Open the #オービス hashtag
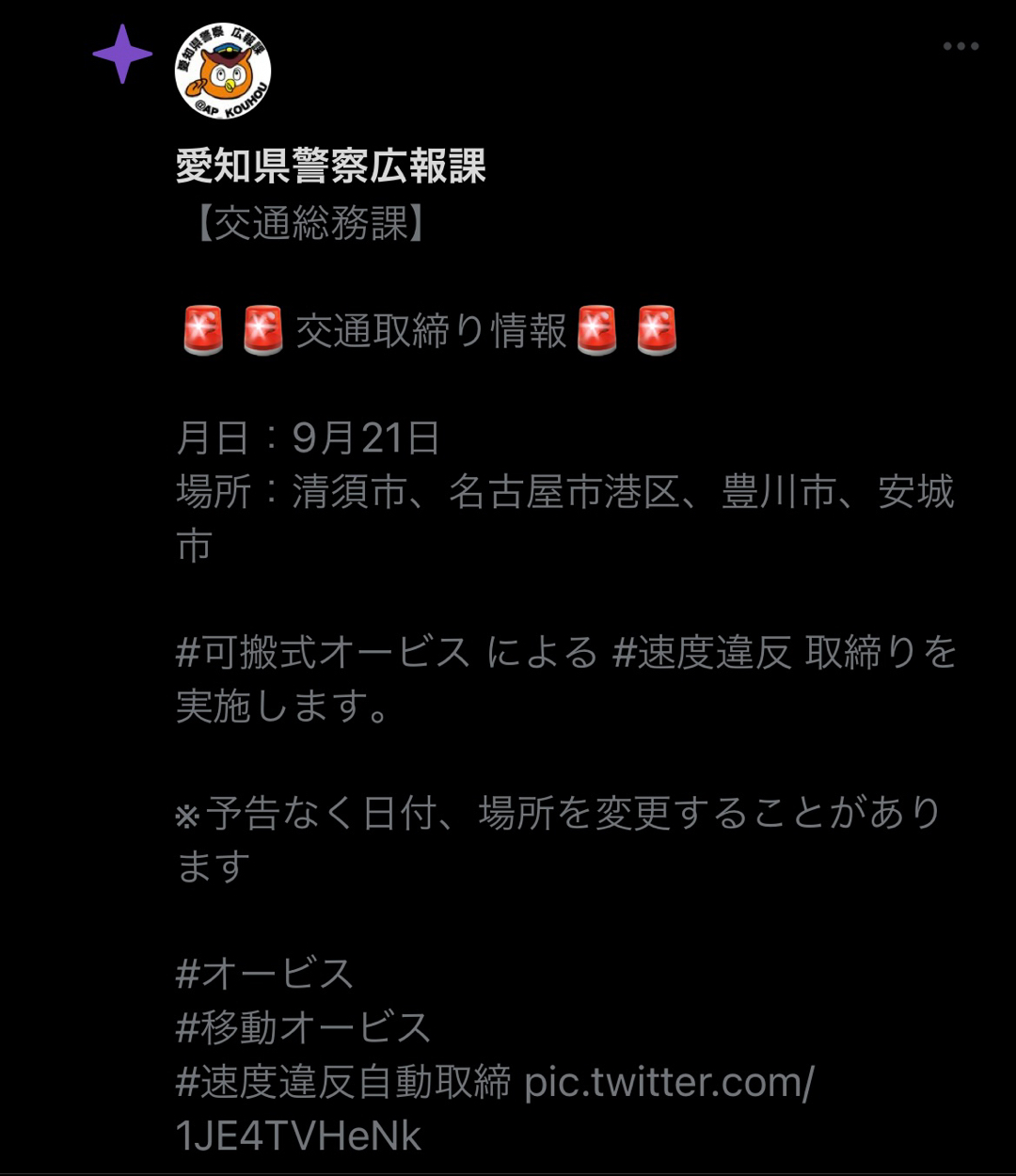 pyautogui.click(x=264, y=974)
